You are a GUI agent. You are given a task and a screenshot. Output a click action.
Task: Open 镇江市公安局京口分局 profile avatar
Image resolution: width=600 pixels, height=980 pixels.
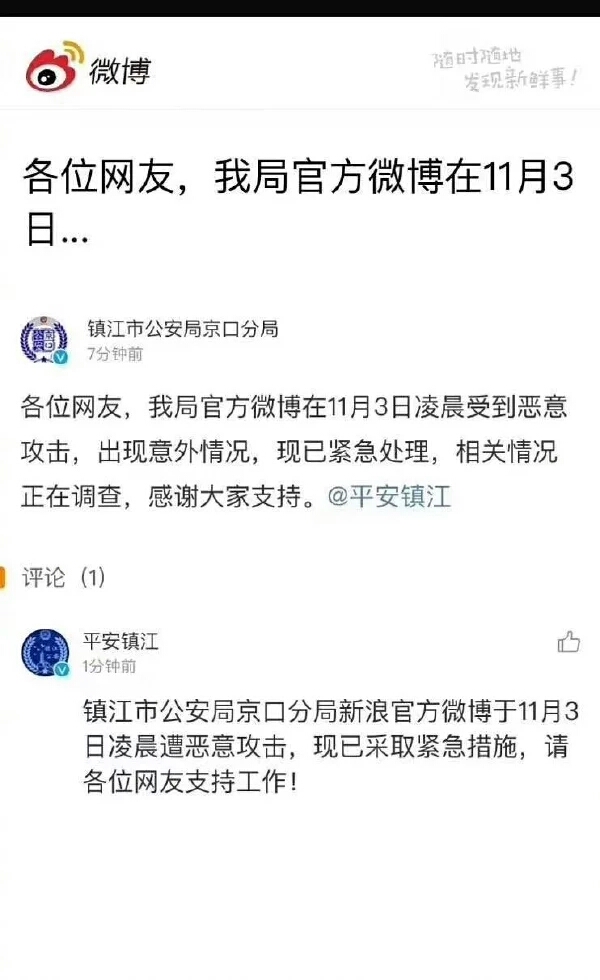tap(45, 340)
